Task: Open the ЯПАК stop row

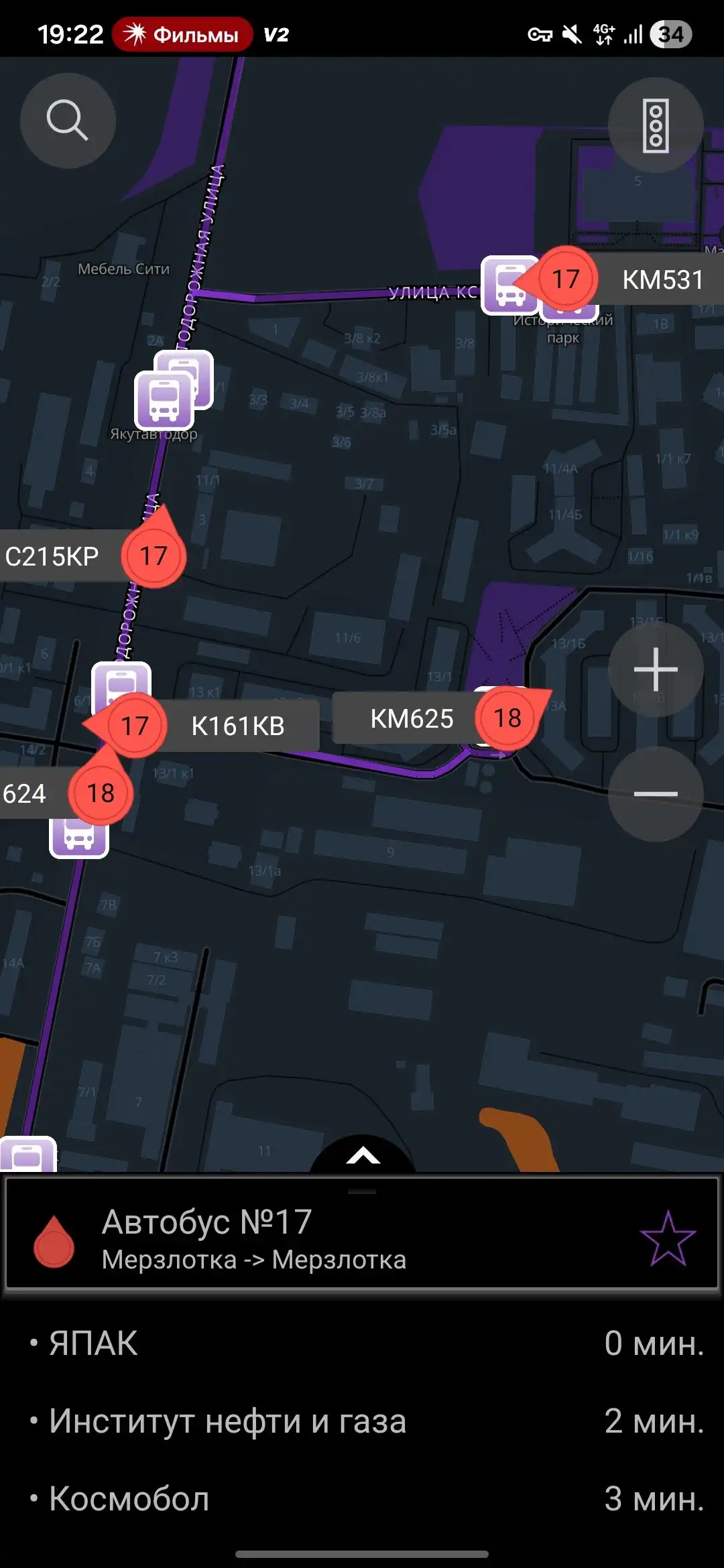Action: [x=362, y=1344]
